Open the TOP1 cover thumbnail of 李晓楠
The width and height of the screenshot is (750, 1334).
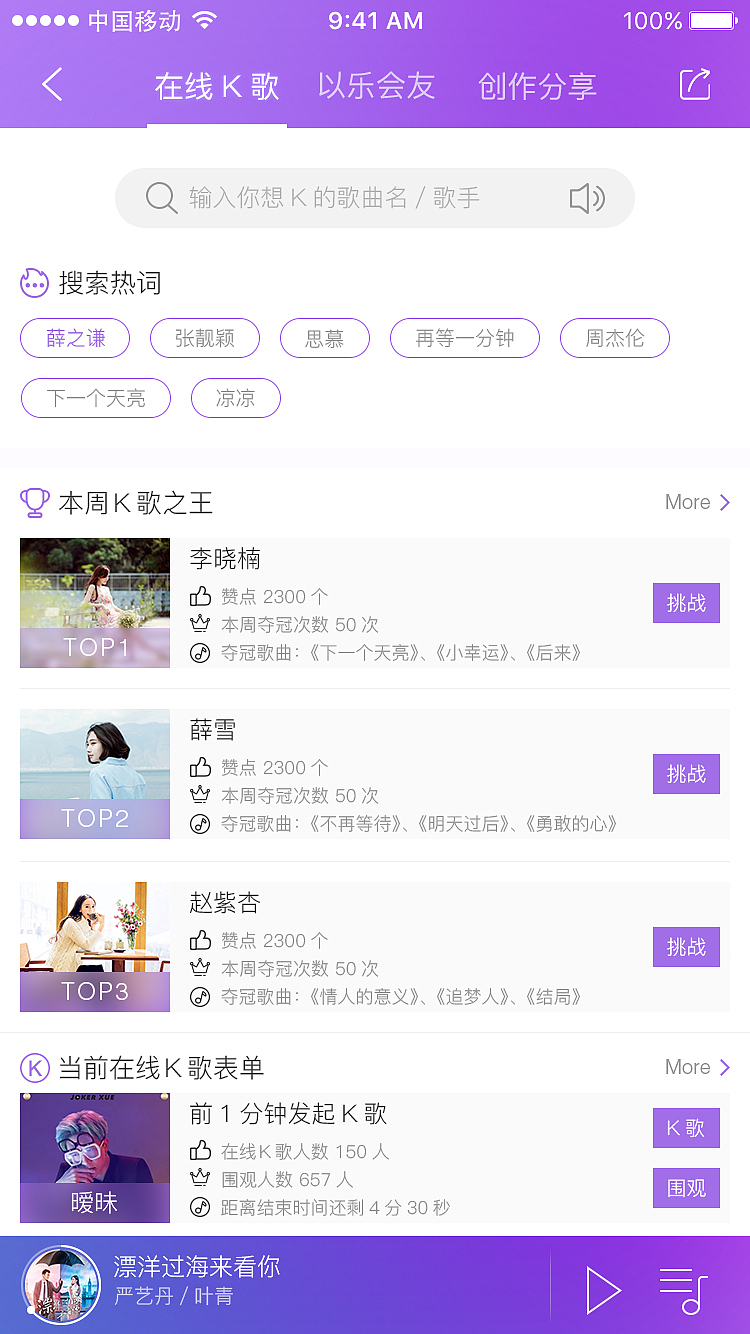(94, 601)
